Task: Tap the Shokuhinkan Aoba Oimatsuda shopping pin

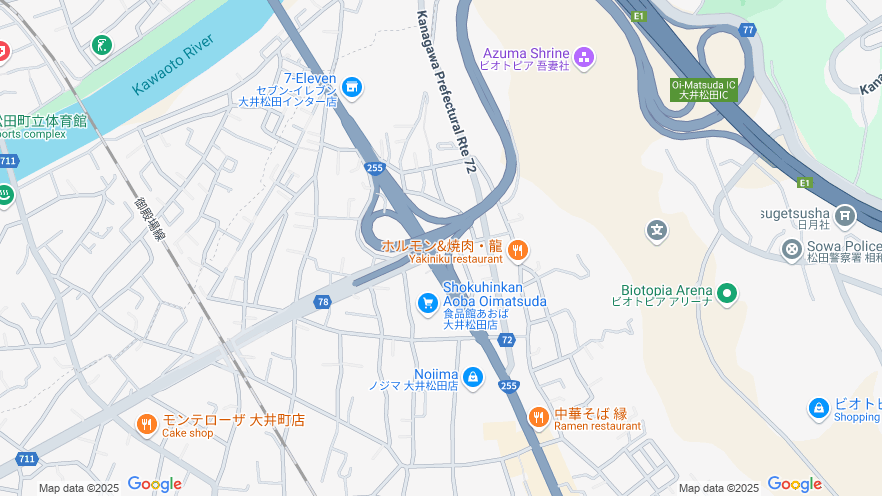Action: pyautogui.click(x=427, y=302)
